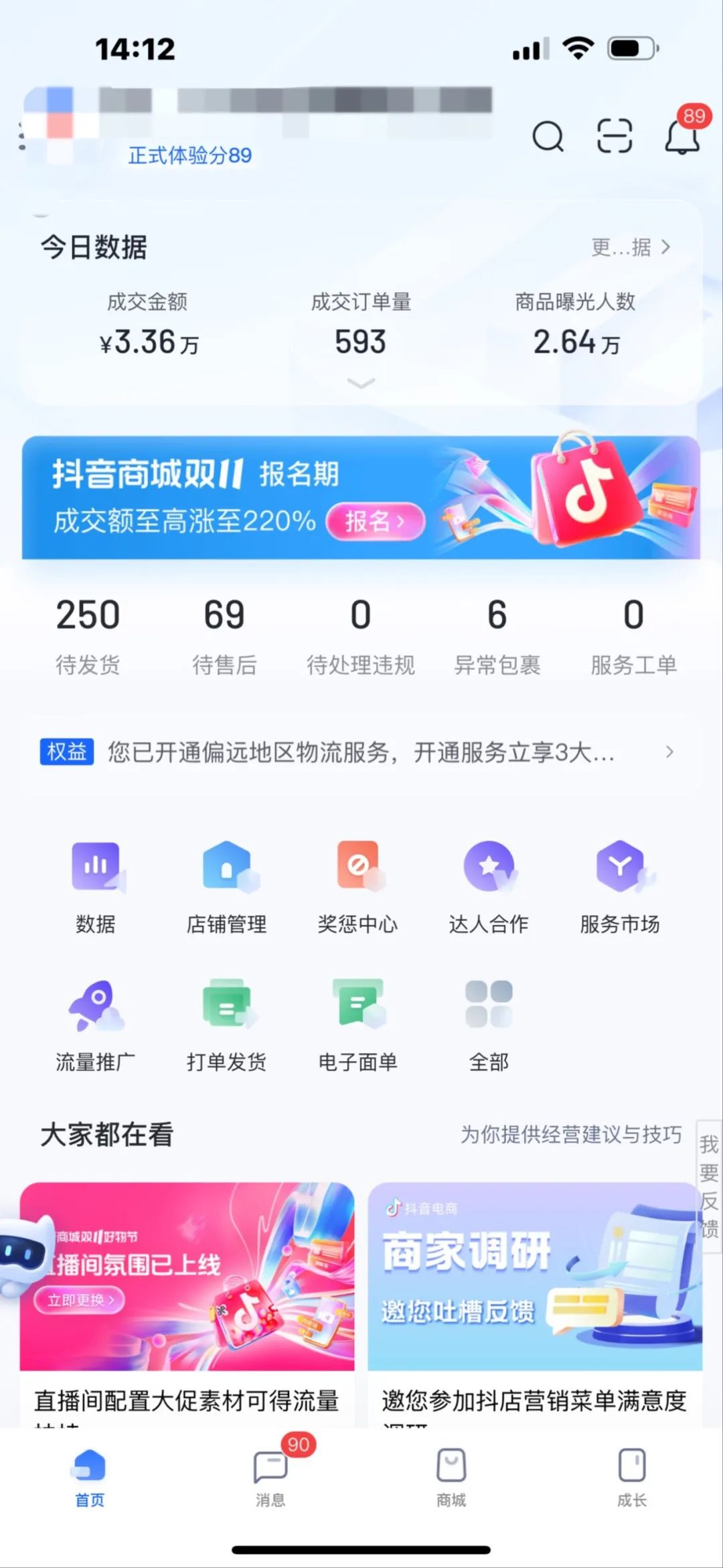Tap the 报名 signup button on Double 11 banner
723x1568 pixels.
click(375, 522)
